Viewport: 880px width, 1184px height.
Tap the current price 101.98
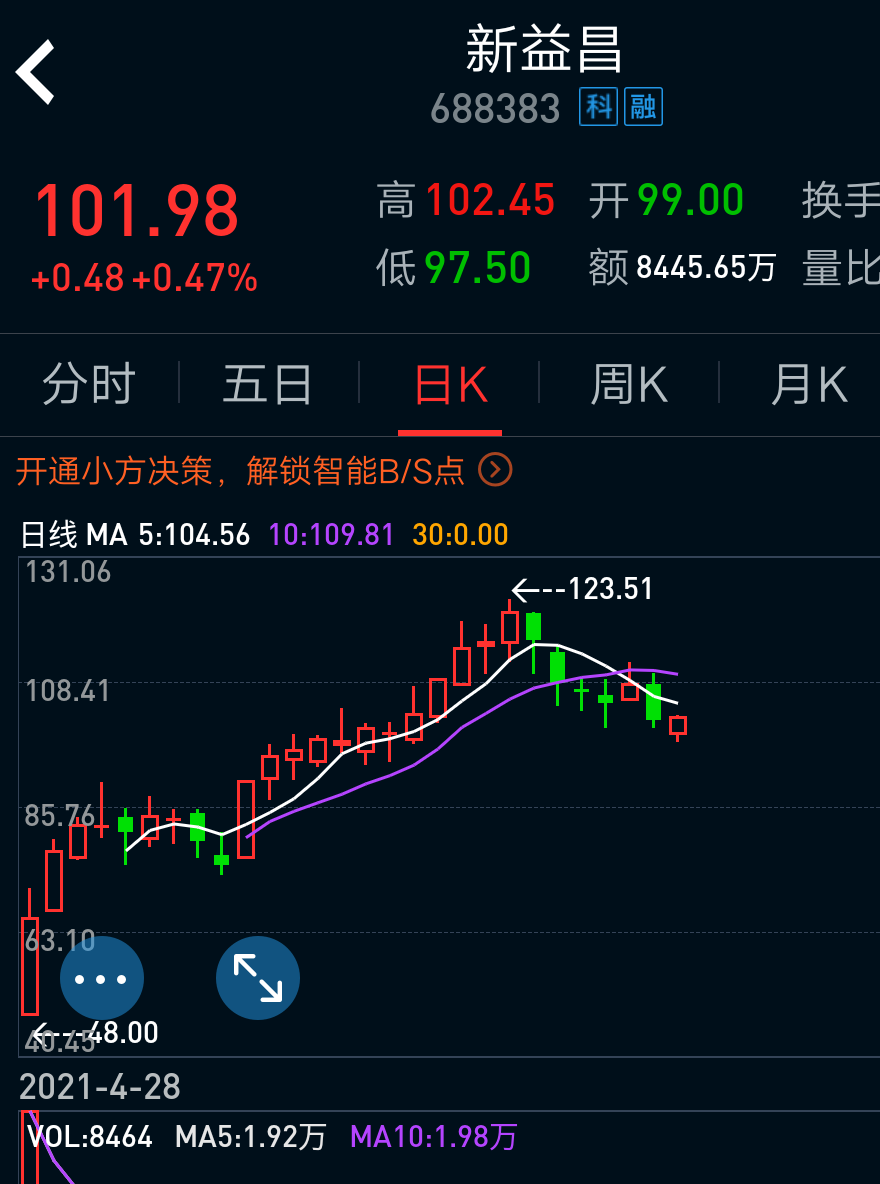136,210
